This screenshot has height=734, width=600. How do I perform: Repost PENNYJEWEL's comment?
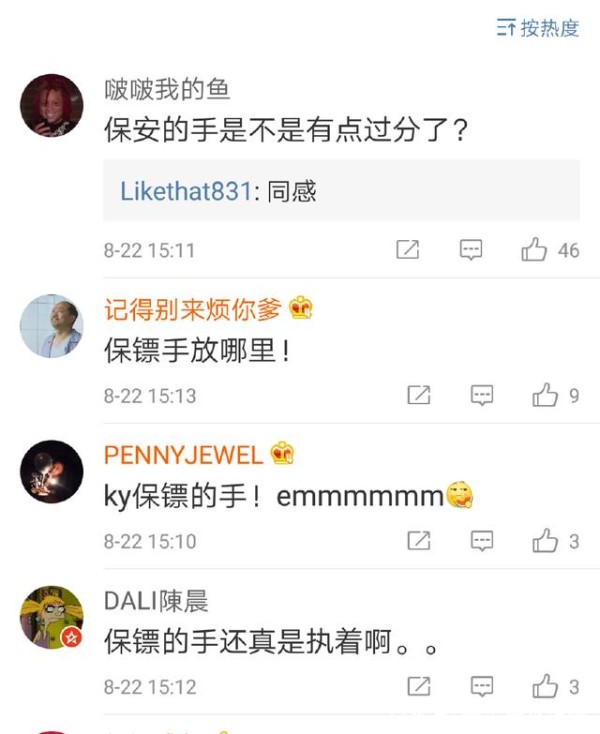click(419, 541)
